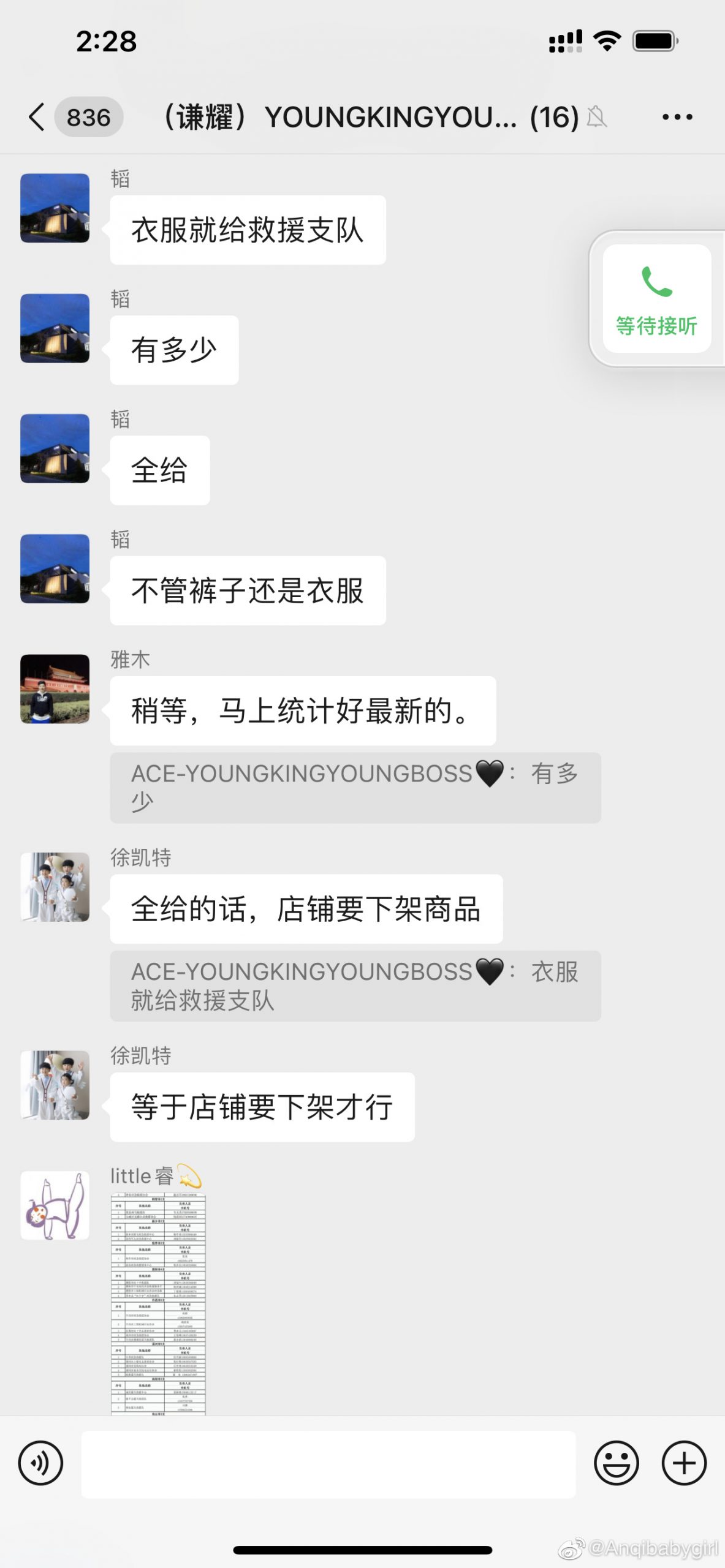The width and height of the screenshot is (725, 1568).
Task: Tap the 等待接听 call floating button
Action: 656,299
